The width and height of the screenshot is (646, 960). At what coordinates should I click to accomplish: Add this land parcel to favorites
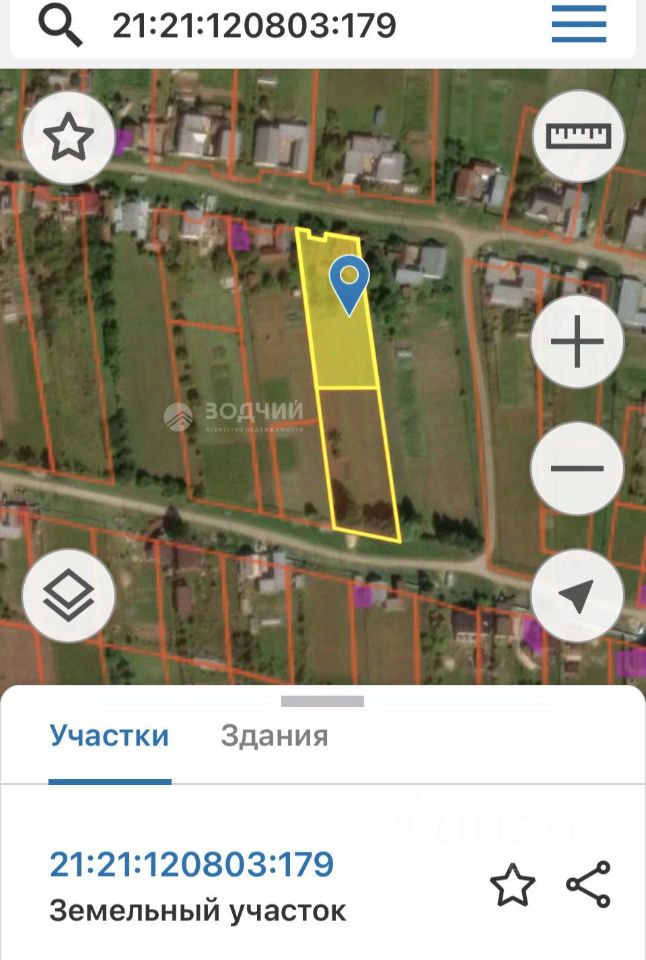[512, 886]
